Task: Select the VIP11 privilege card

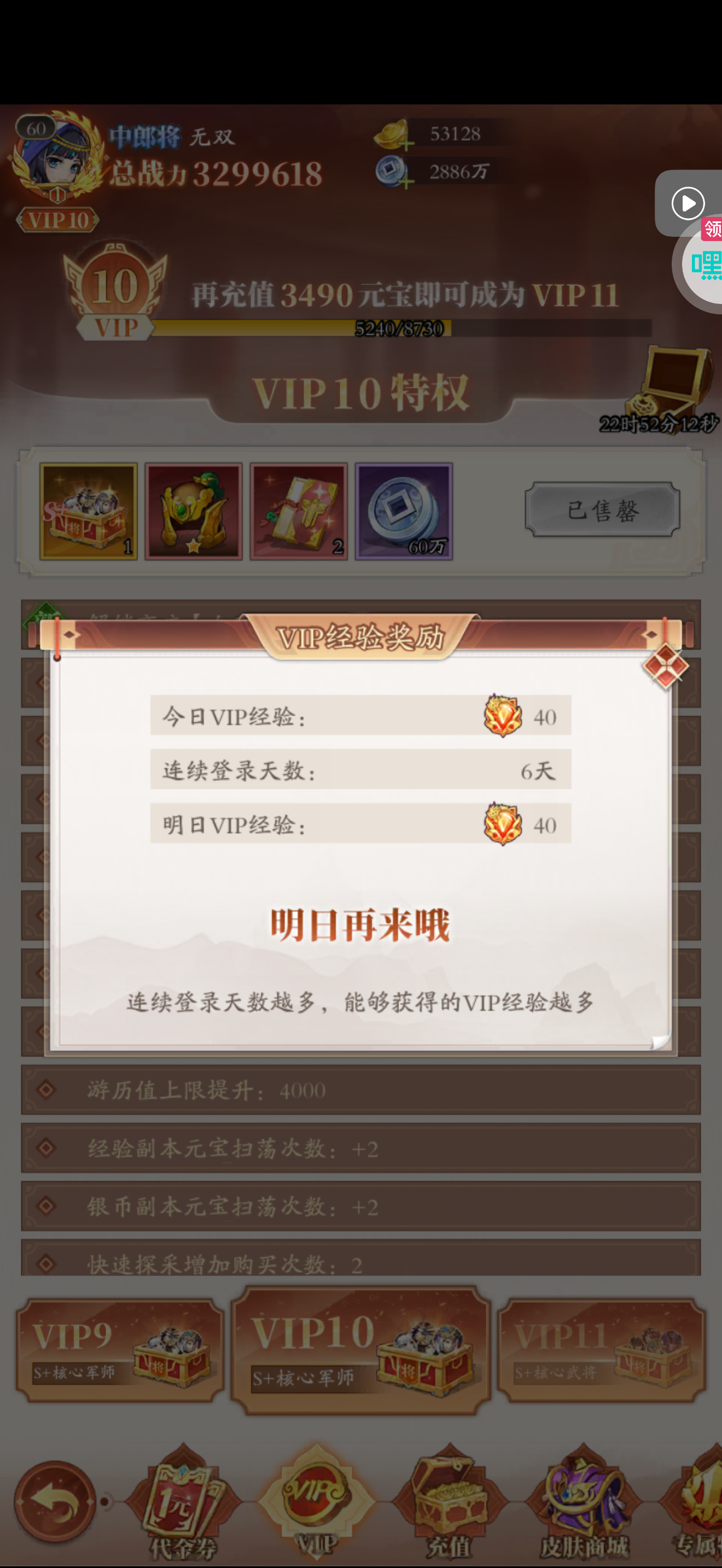Action: point(602,1350)
